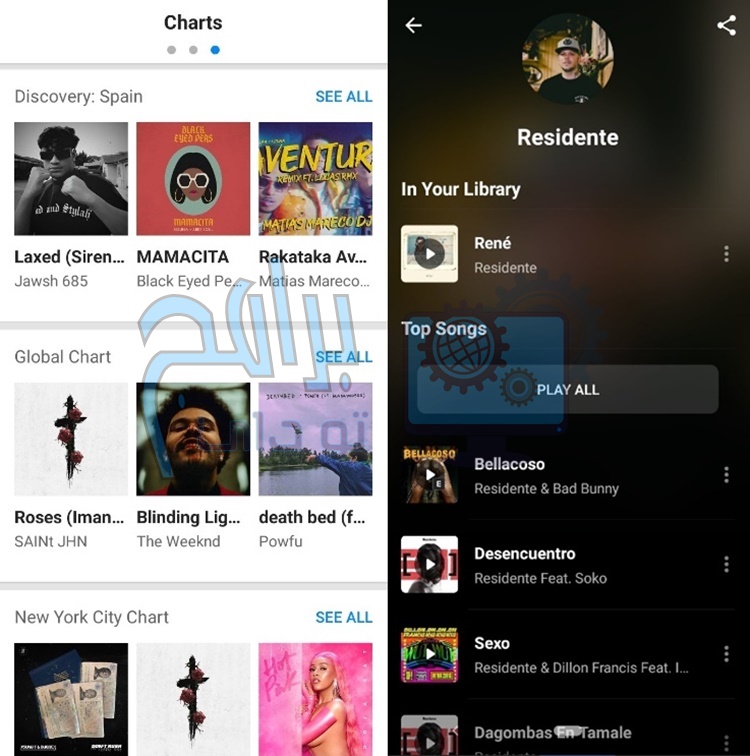
Task: Play the song René
Action: [x=429, y=254]
